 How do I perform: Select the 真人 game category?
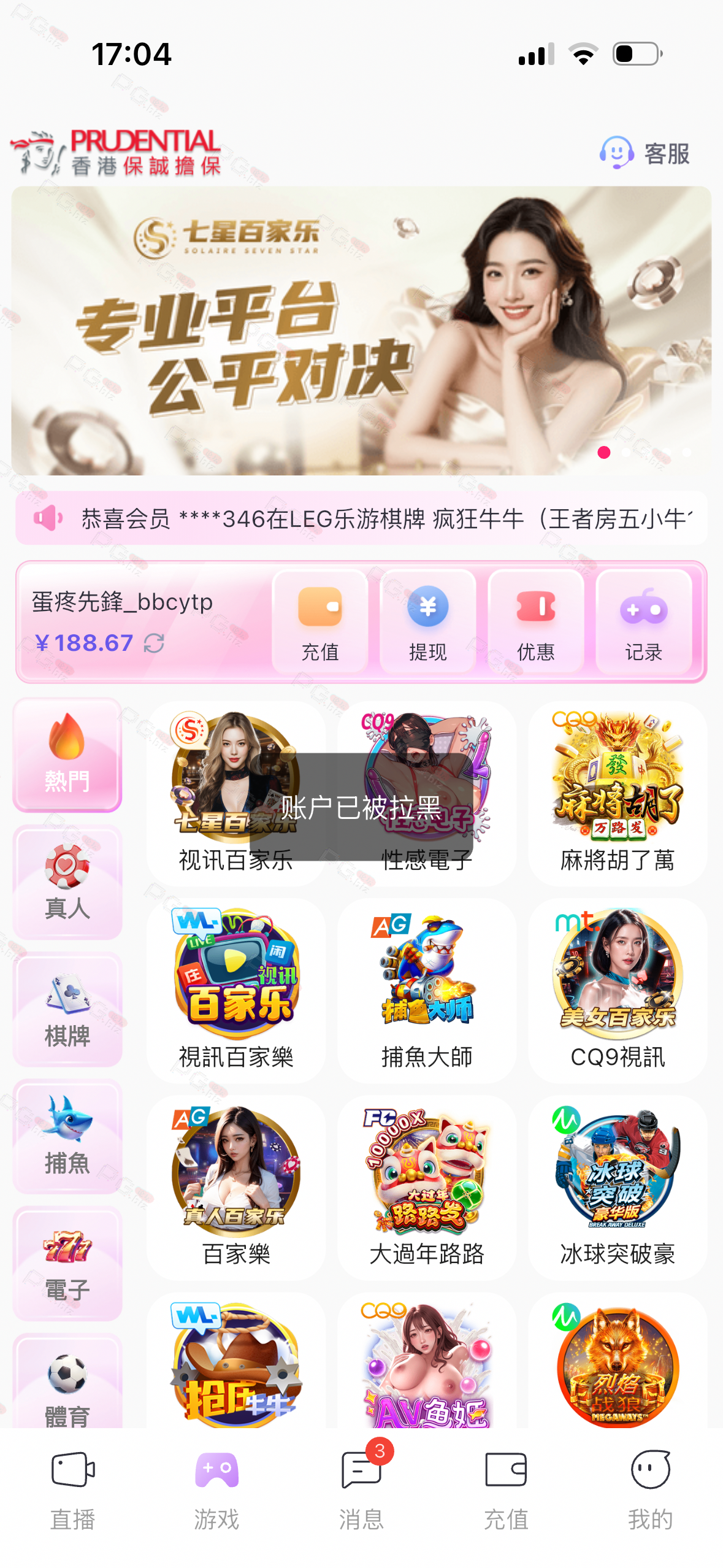tap(67, 882)
